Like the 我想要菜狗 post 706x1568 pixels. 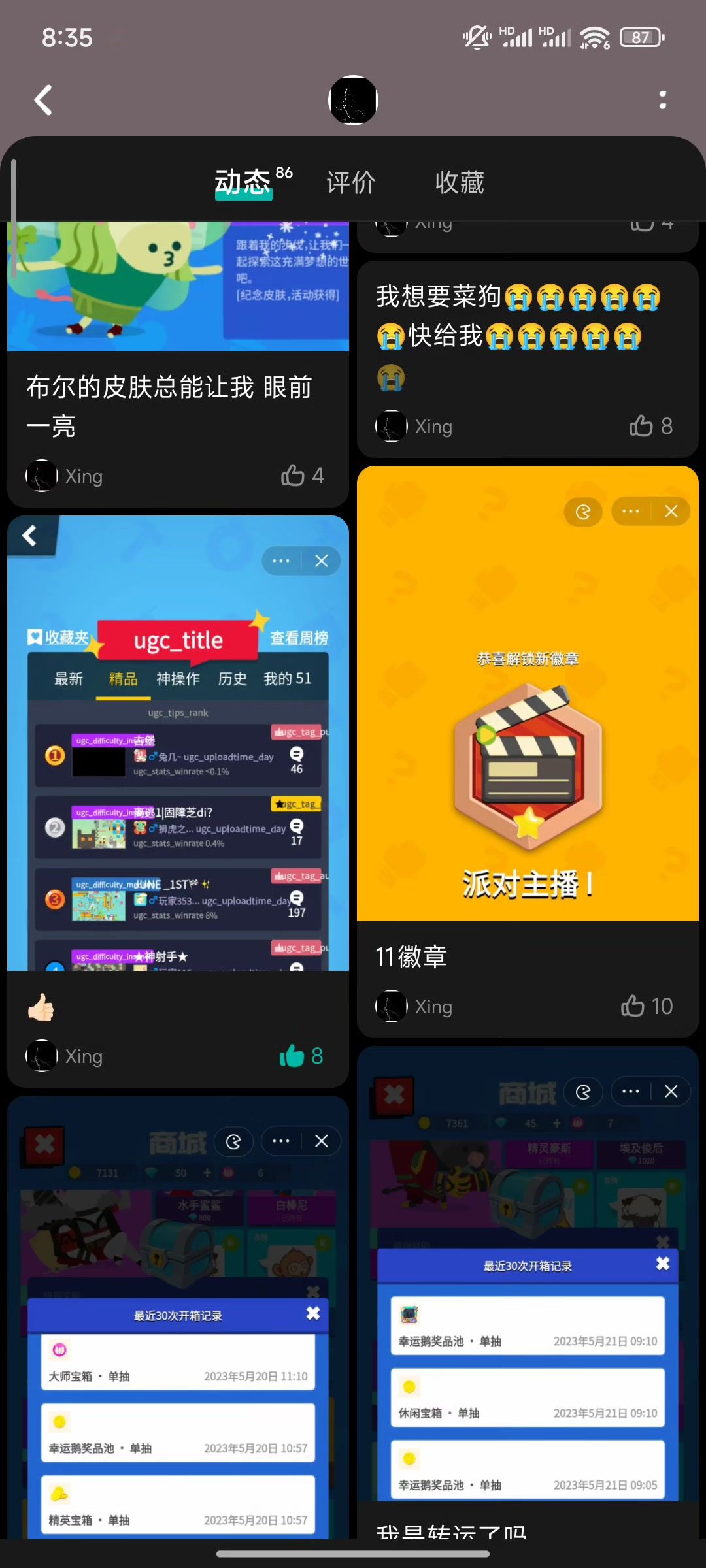coord(641,426)
